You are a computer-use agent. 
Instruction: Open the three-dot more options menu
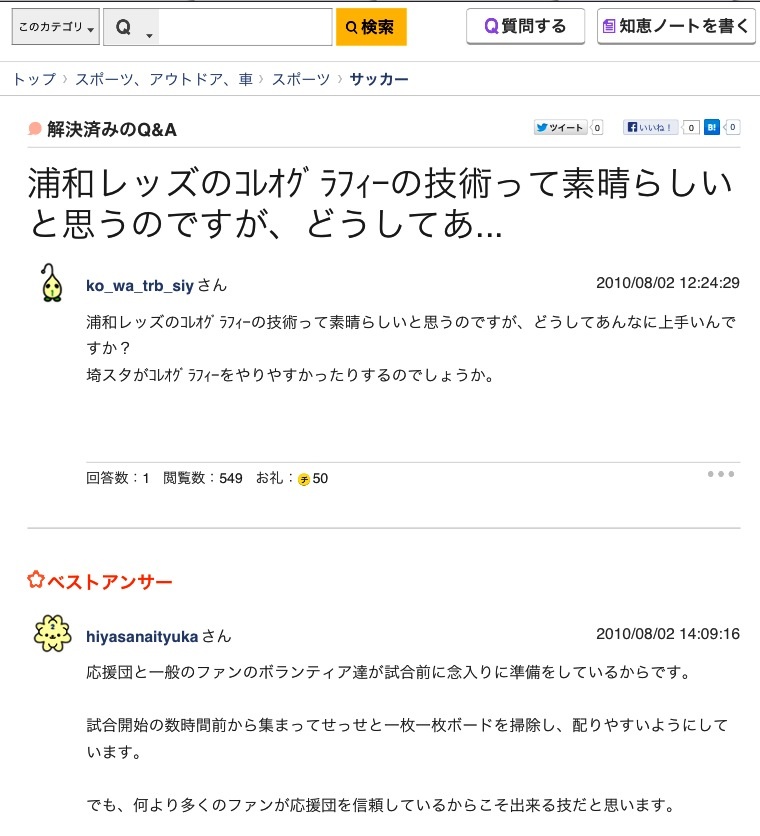click(x=721, y=474)
